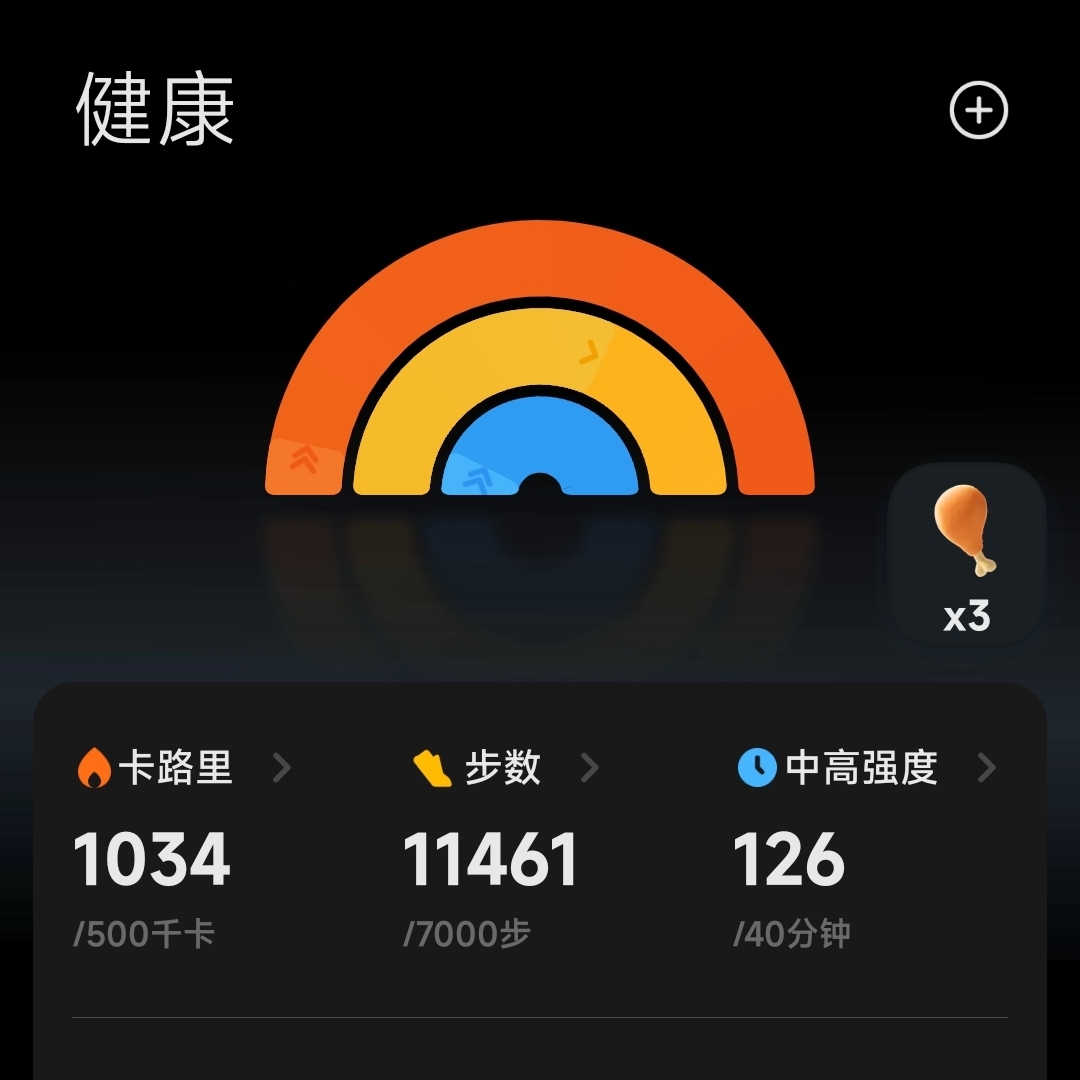Image resolution: width=1080 pixels, height=1080 pixels.
Task: View 步数 step count details
Action: tap(505, 768)
